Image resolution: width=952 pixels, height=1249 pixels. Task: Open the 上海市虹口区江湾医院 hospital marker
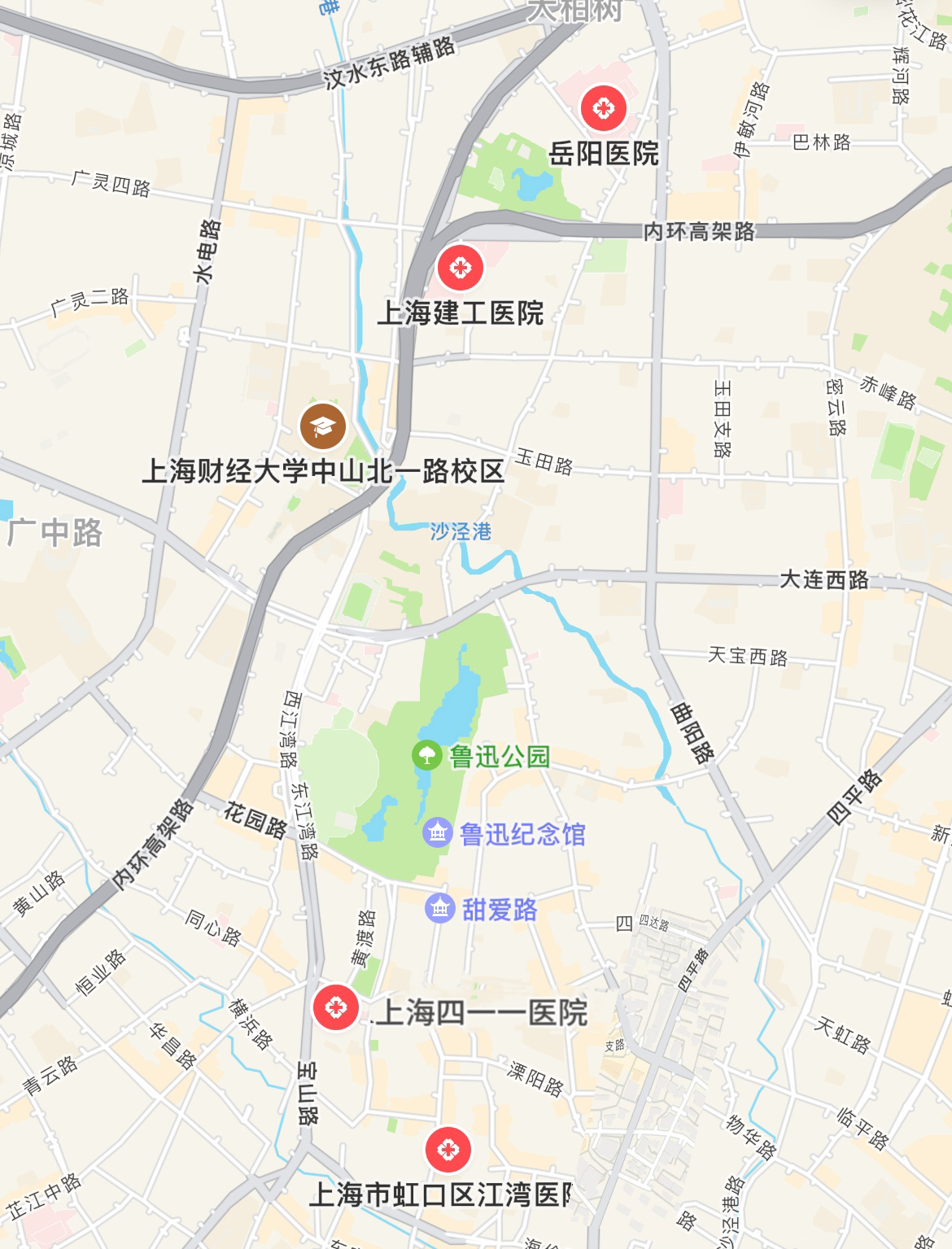point(447,1149)
